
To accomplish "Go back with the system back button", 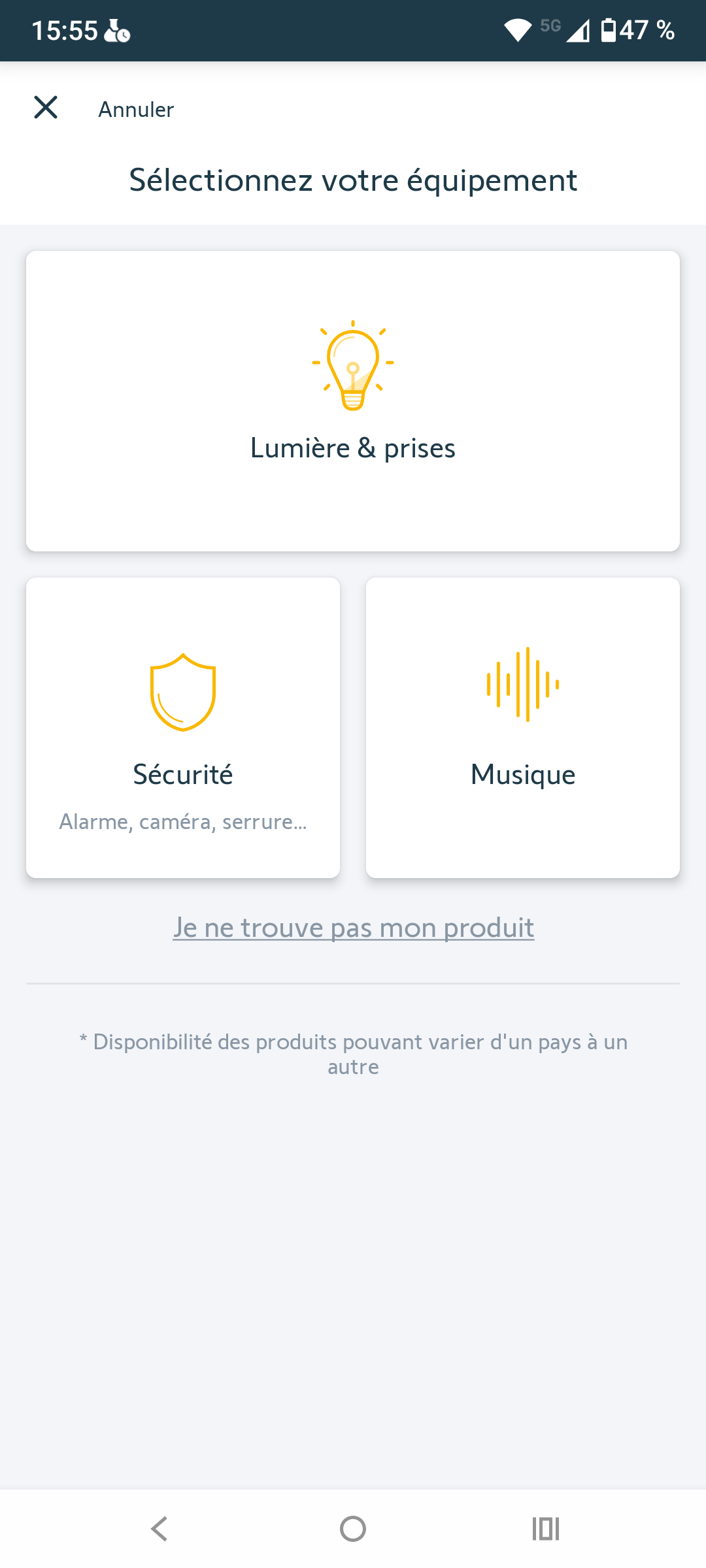I will (160, 1529).
